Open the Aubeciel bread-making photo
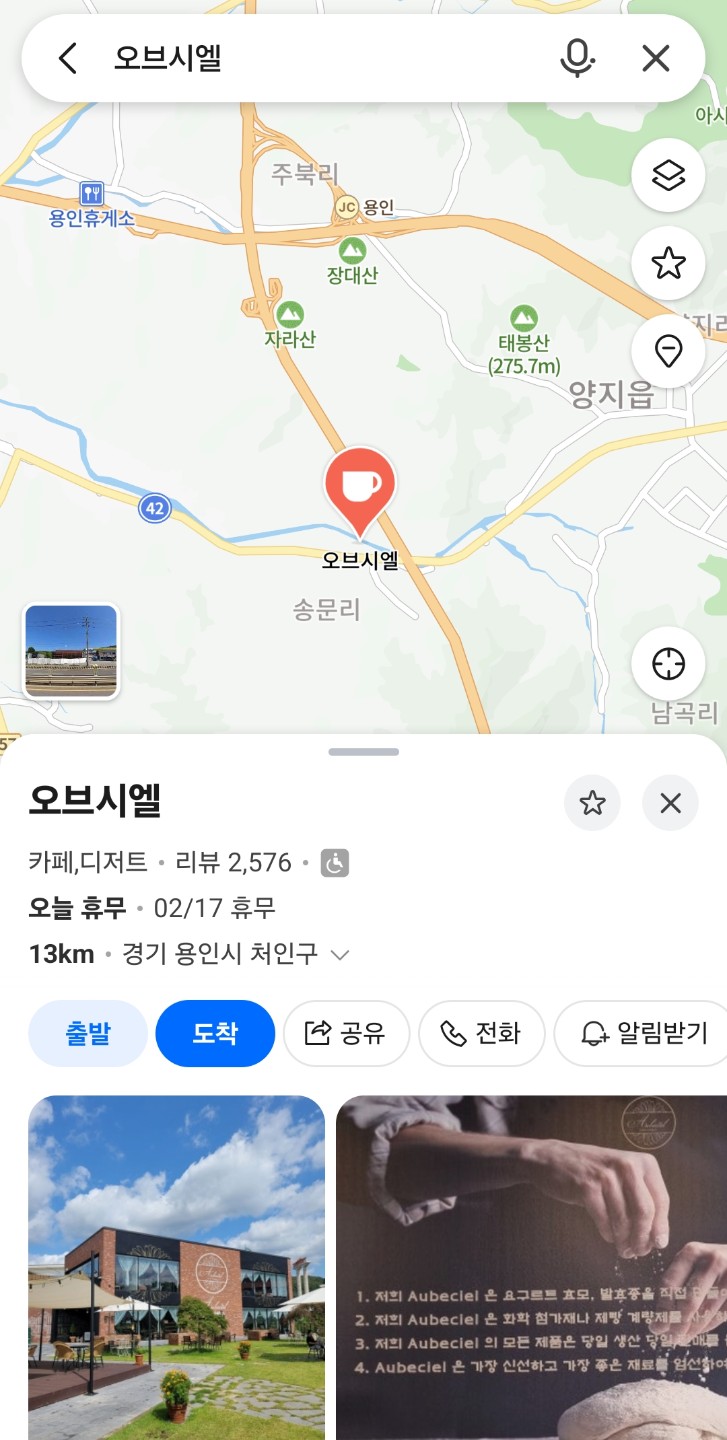 [531, 1267]
